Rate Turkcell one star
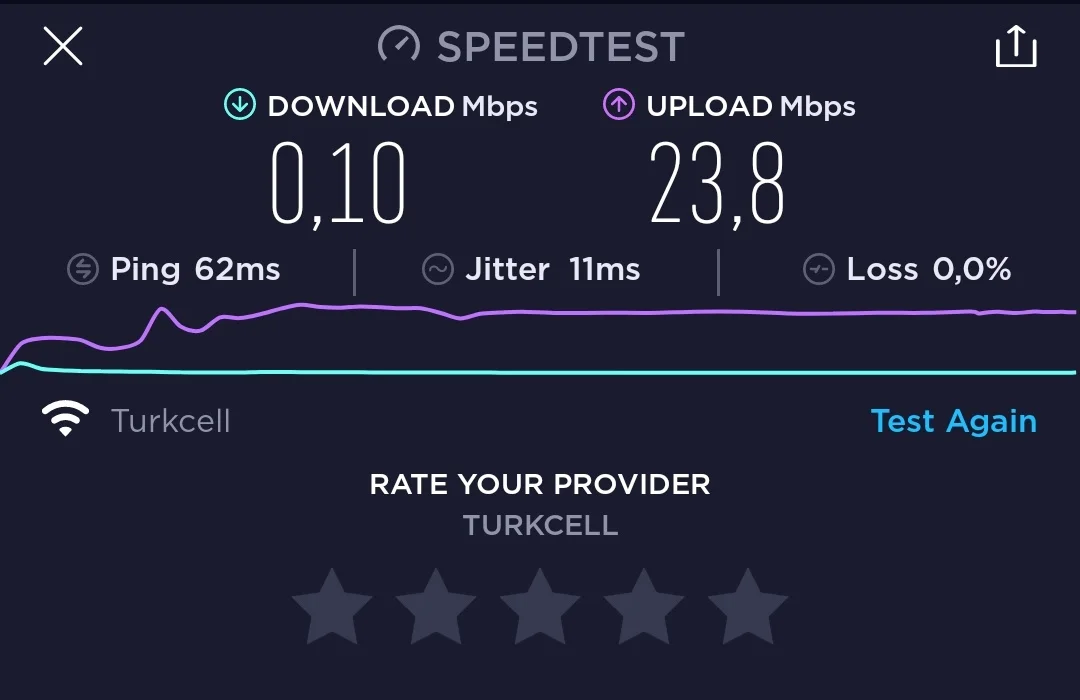Image resolution: width=1080 pixels, height=700 pixels. click(332, 607)
